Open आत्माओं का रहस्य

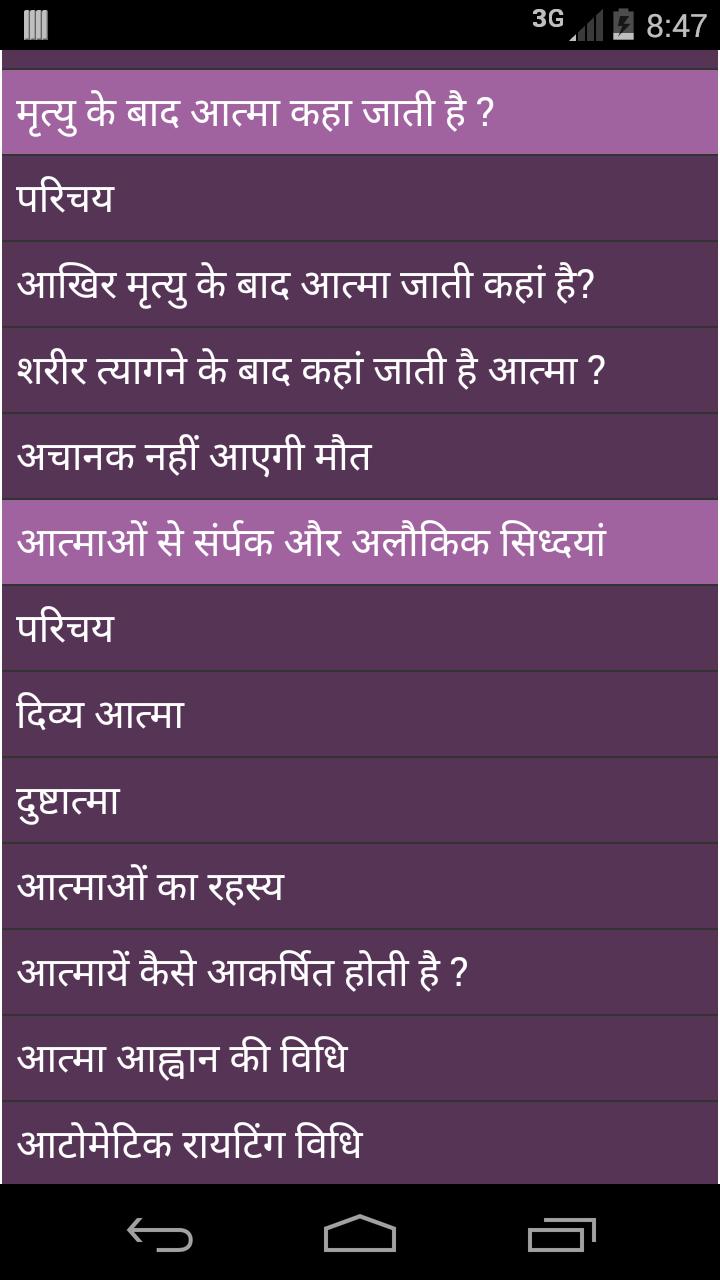pyautogui.click(x=360, y=886)
